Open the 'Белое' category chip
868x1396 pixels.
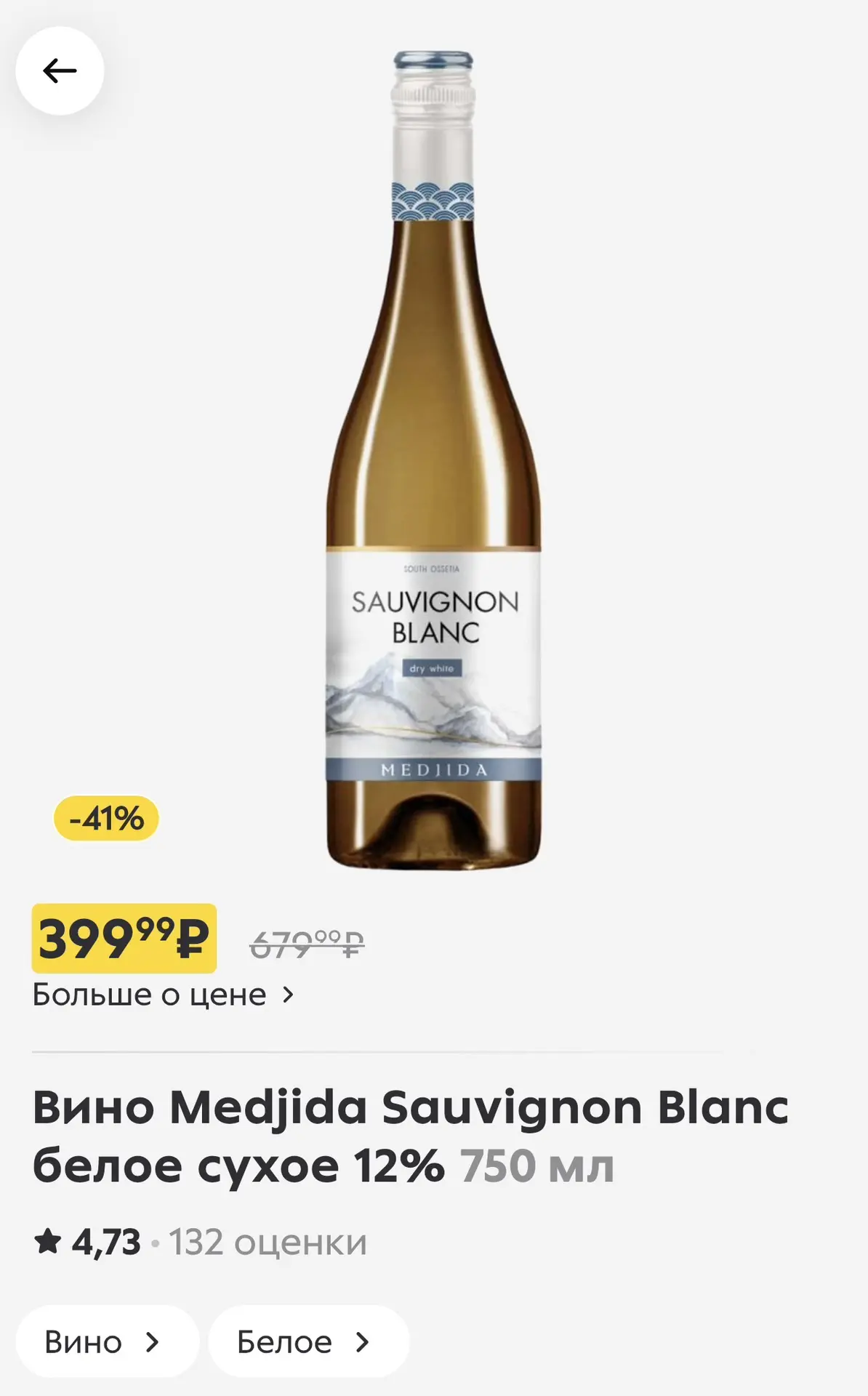[309, 1341]
